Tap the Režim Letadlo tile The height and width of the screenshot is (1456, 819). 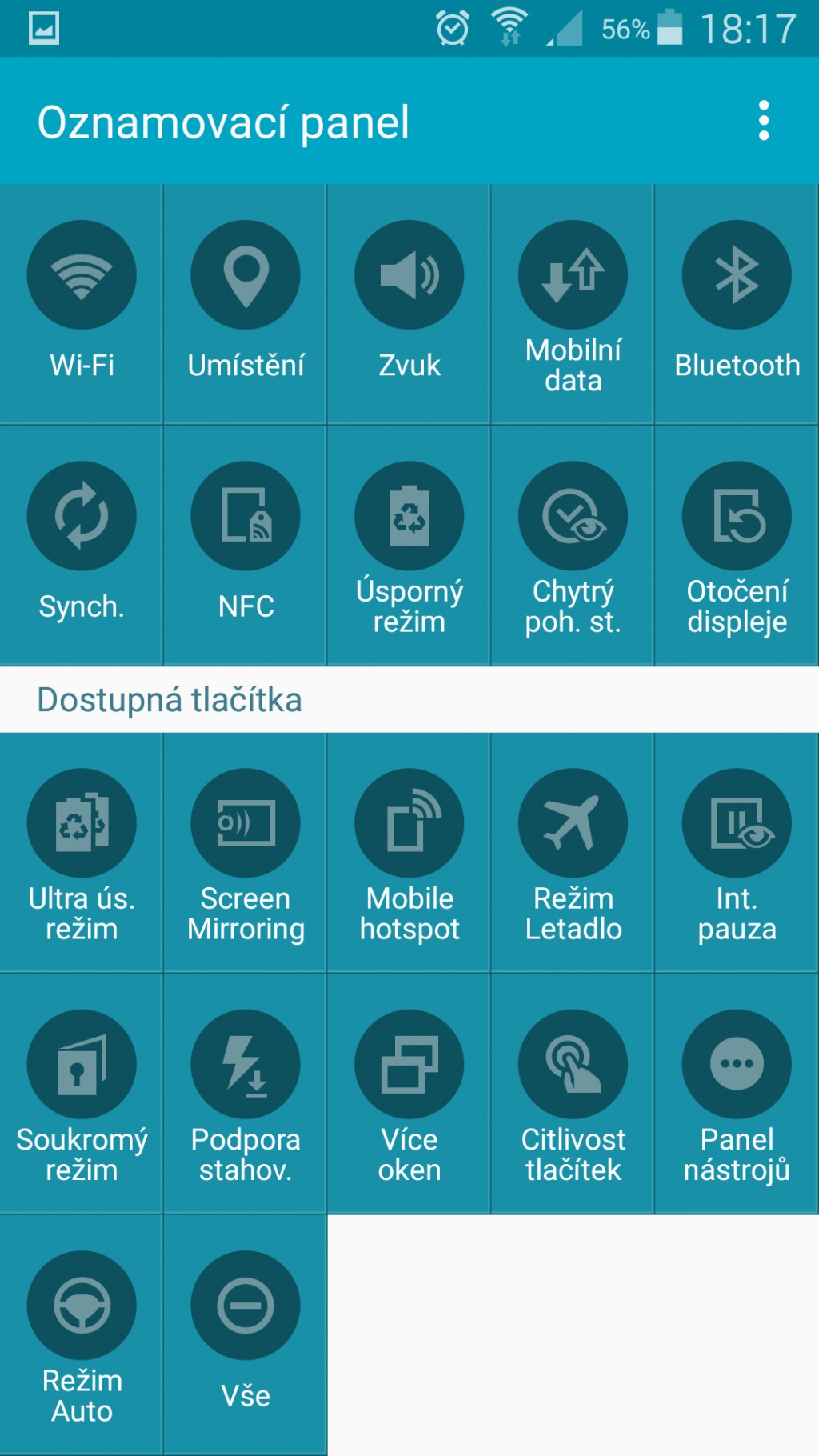[573, 853]
